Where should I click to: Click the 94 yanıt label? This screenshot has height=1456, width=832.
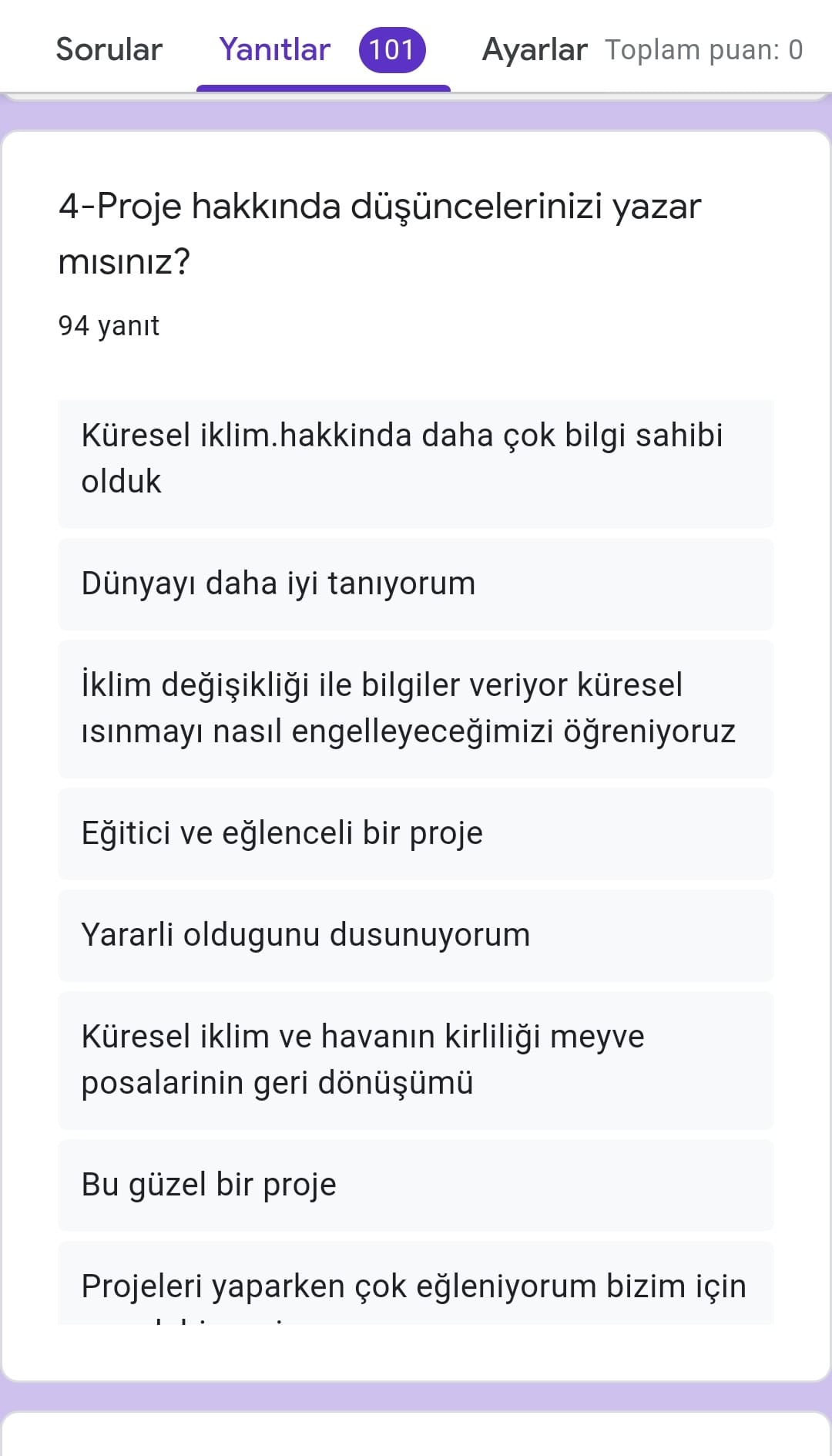point(109,325)
